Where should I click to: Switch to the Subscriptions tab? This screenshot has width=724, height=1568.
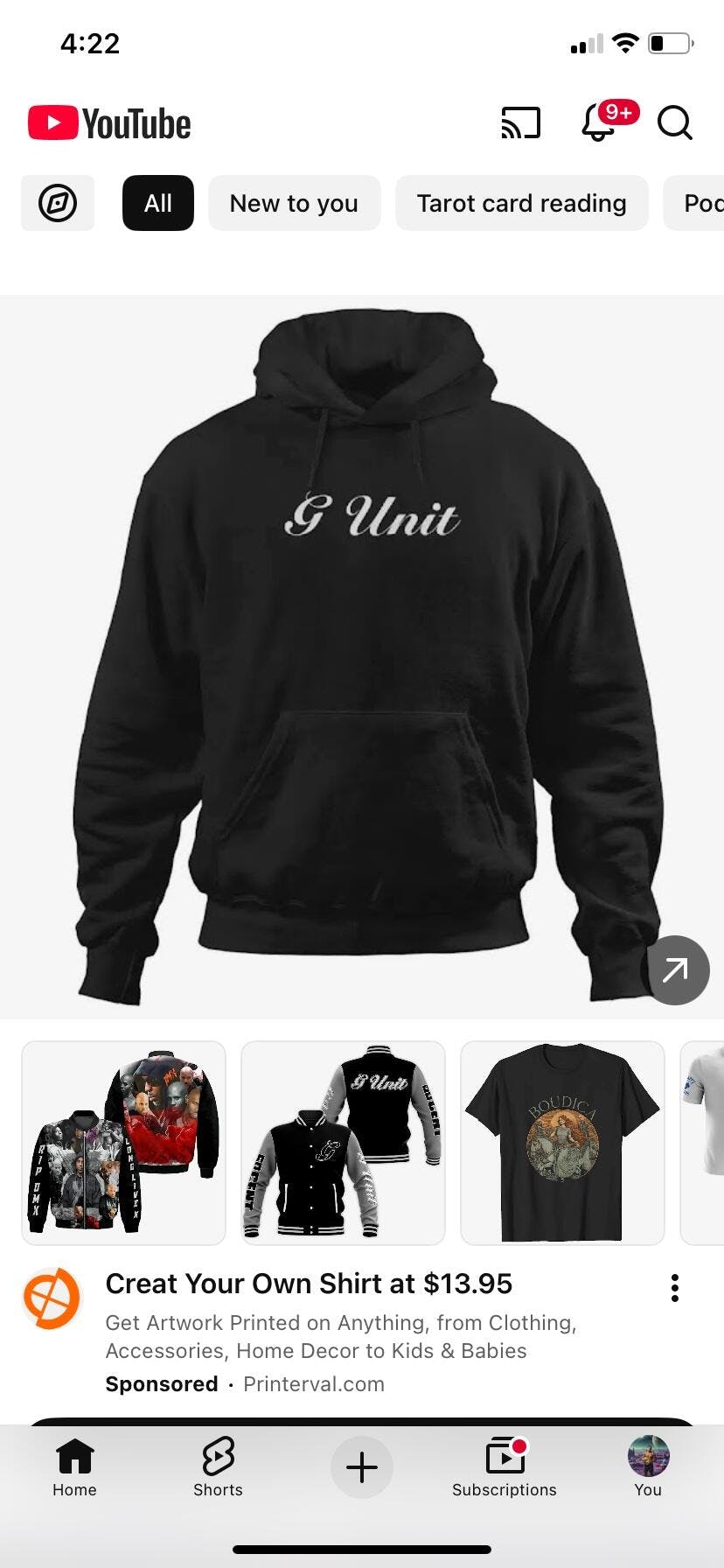pyautogui.click(x=505, y=1466)
